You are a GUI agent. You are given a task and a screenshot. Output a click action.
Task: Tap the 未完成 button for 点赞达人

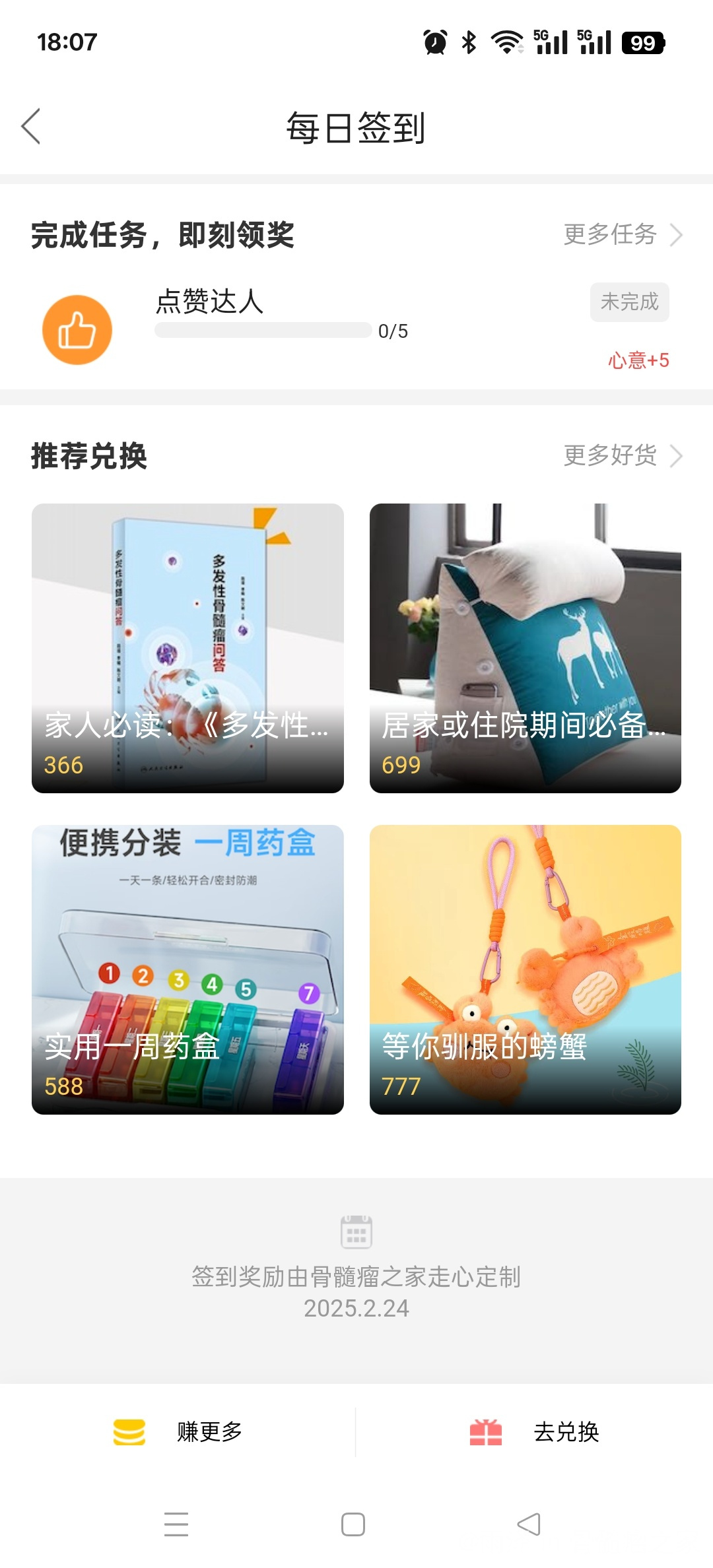pyautogui.click(x=629, y=302)
